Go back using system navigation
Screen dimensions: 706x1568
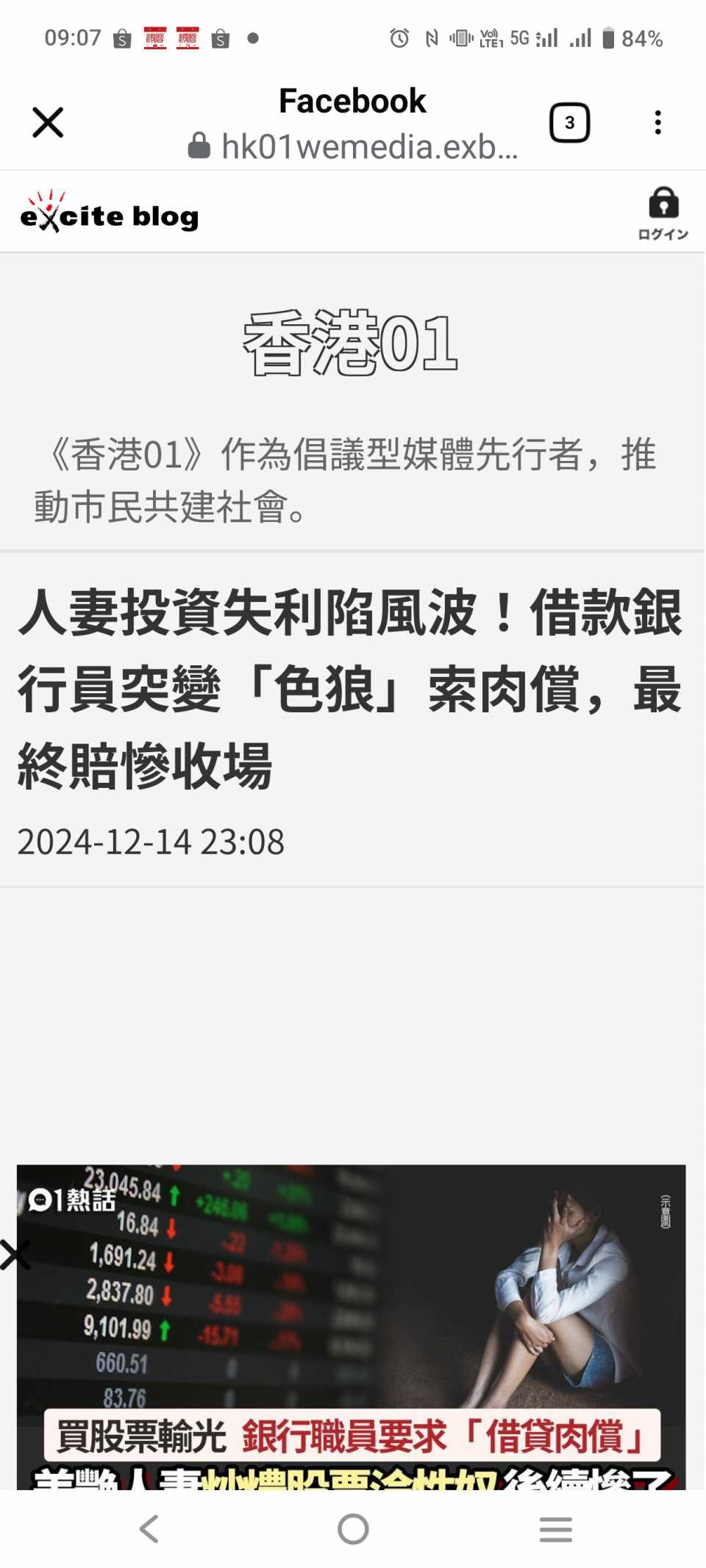click(x=149, y=1529)
